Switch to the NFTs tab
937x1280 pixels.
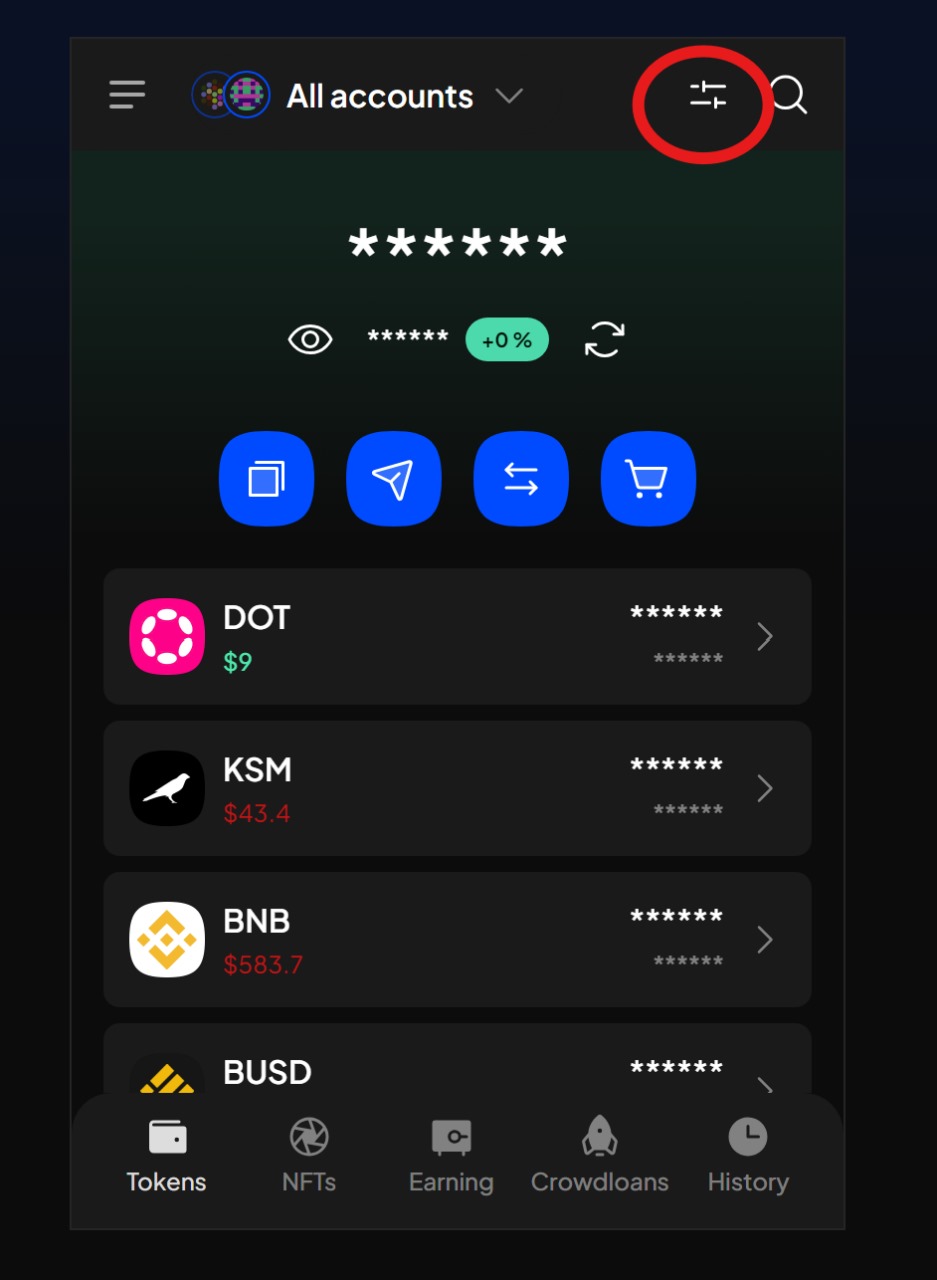point(309,1155)
